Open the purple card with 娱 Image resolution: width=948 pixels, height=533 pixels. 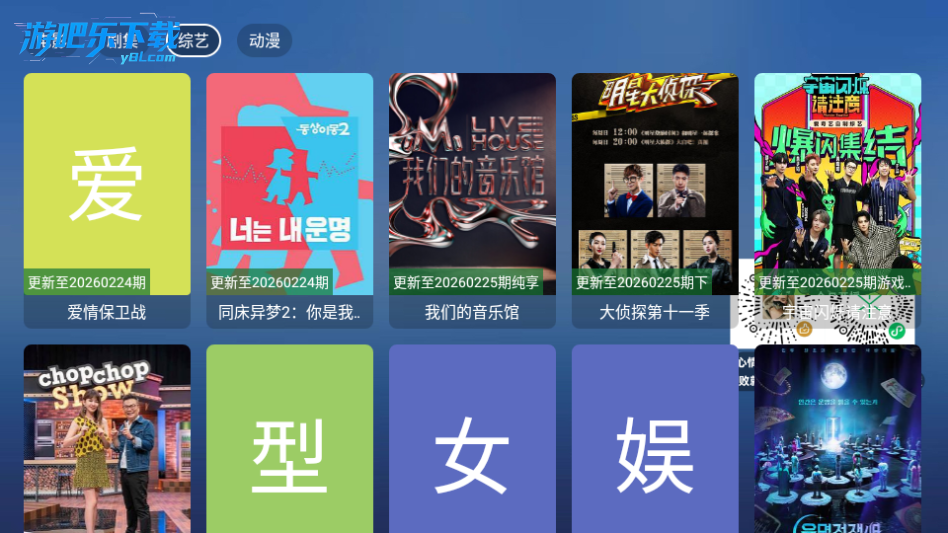(x=655, y=440)
